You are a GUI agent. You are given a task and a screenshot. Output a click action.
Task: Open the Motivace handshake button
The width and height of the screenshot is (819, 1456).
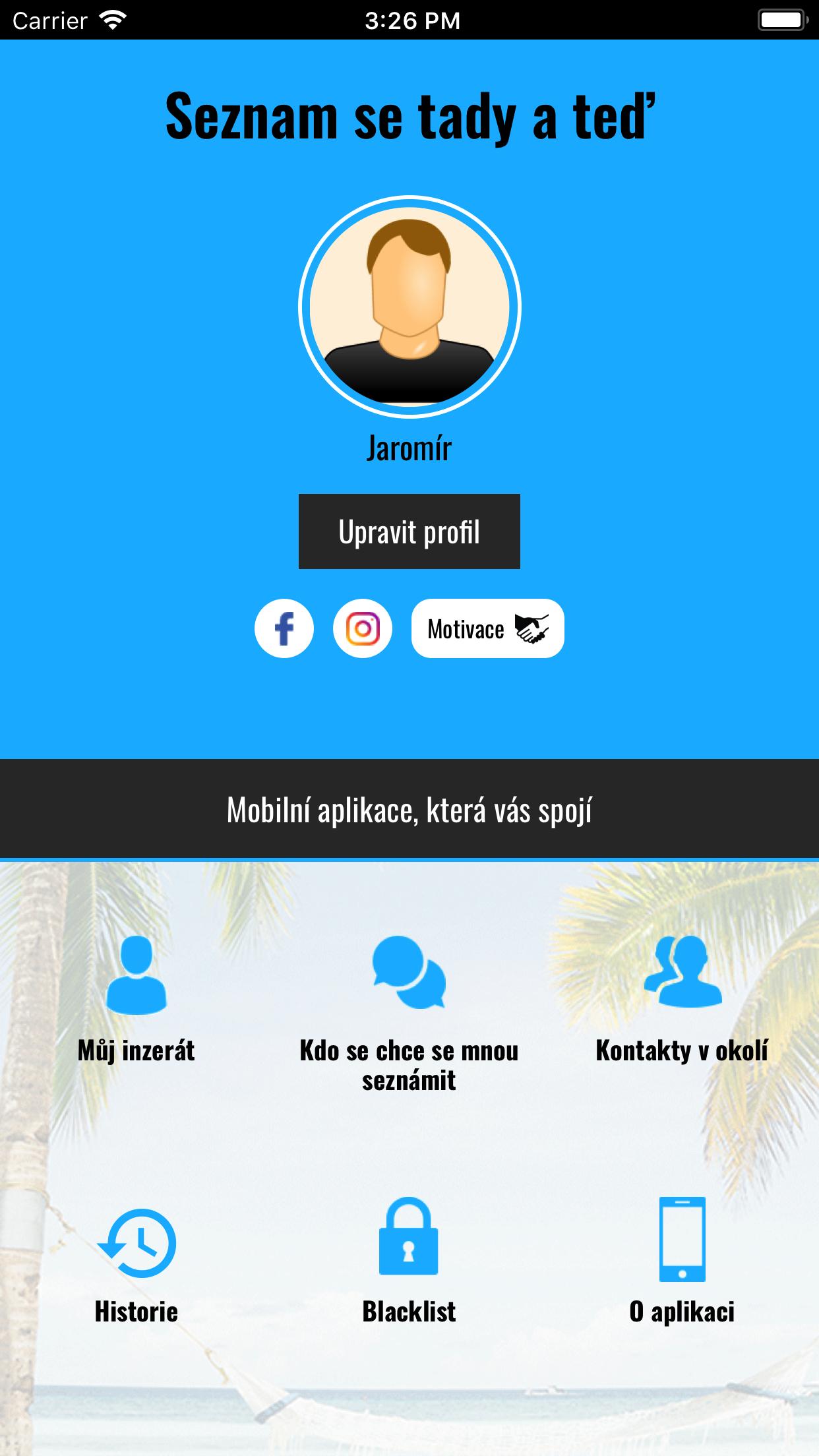coord(487,628)
